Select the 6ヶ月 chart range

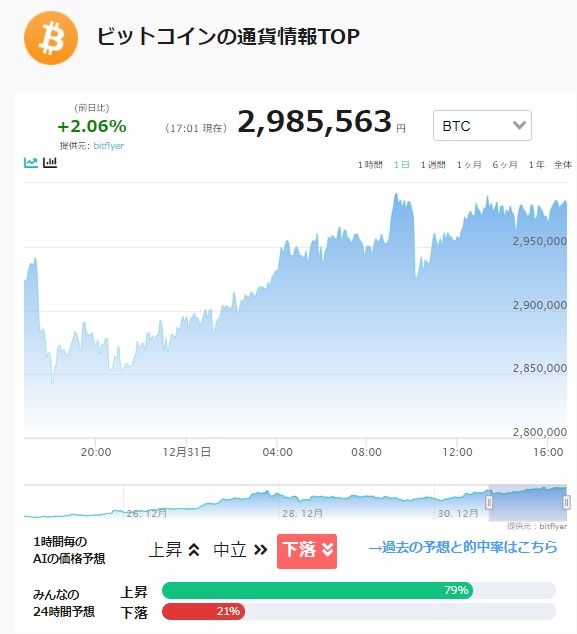point(505,165)
